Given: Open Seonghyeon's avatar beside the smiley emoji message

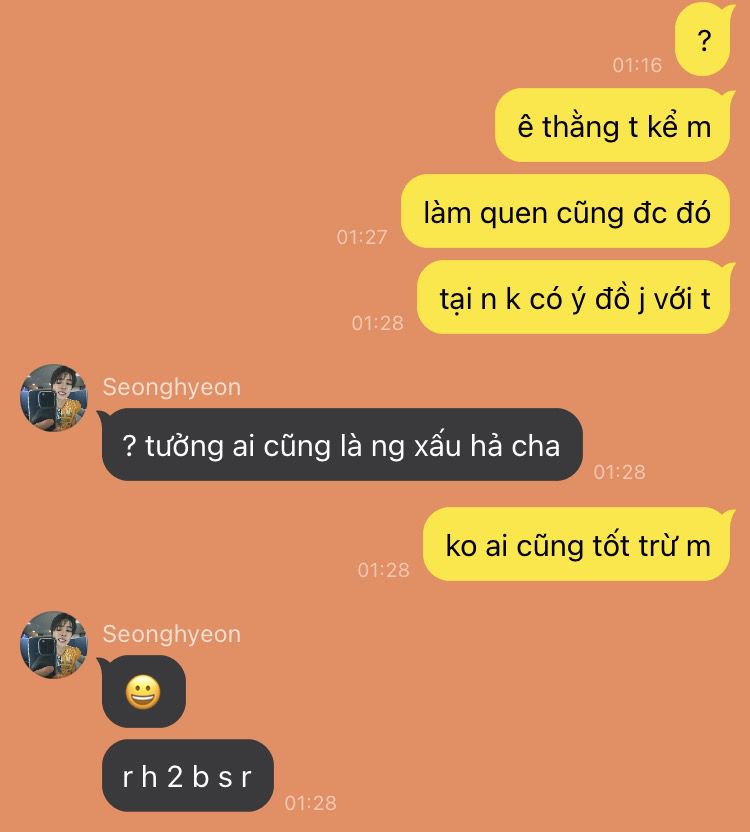Looking at the screenshot, I should [54, 645].
